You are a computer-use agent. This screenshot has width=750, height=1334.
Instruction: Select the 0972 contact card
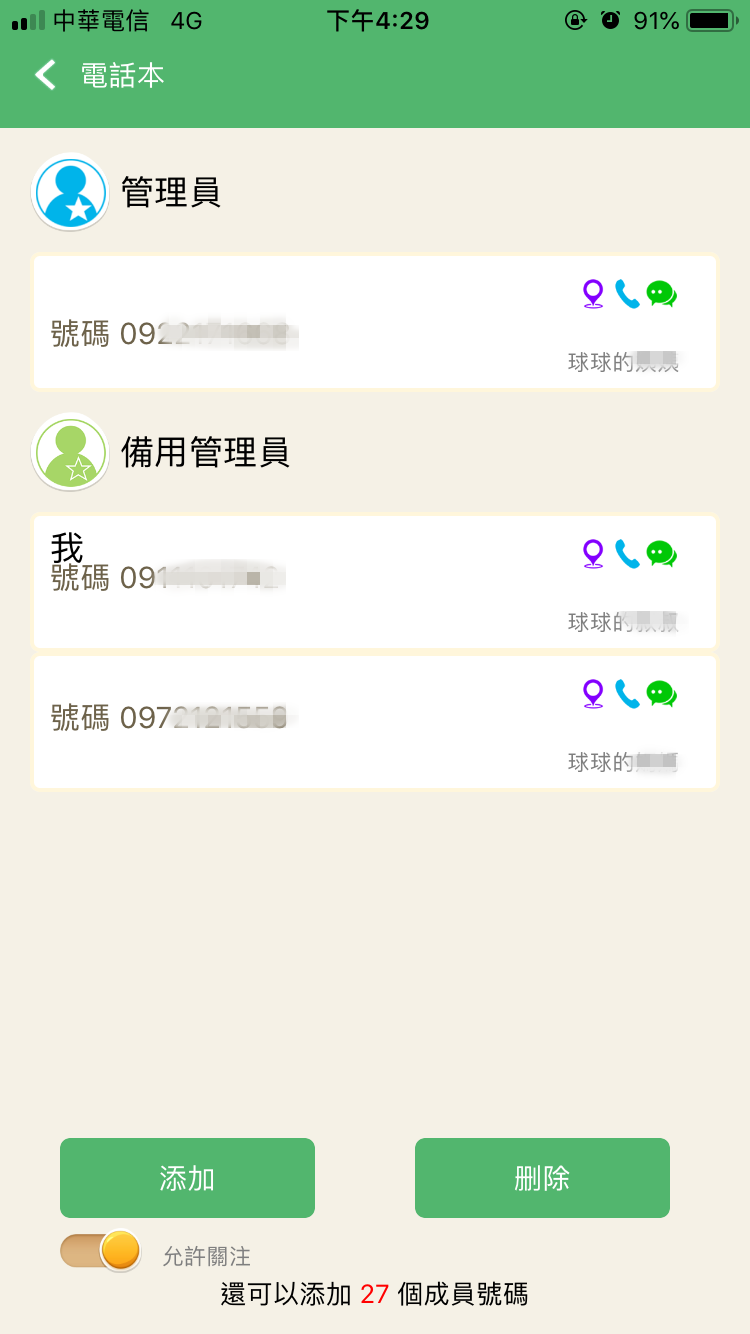(300, 722)
